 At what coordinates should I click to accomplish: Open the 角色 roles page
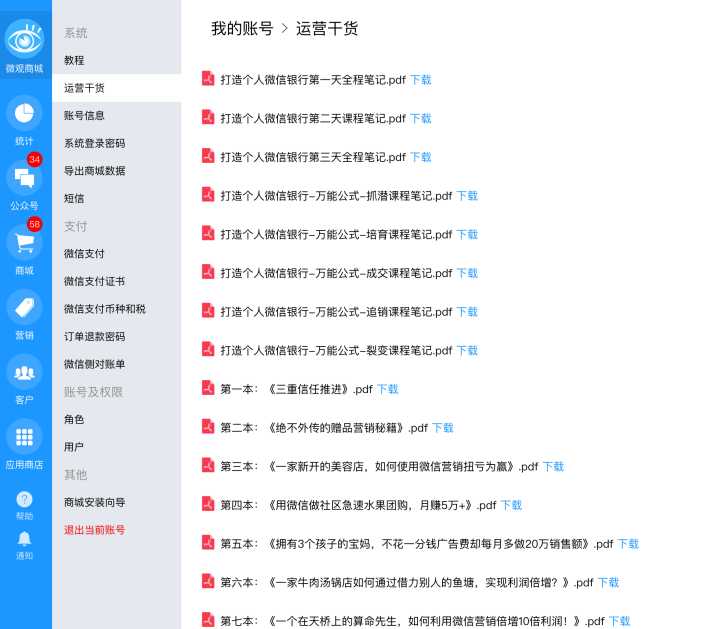(74, 420)
